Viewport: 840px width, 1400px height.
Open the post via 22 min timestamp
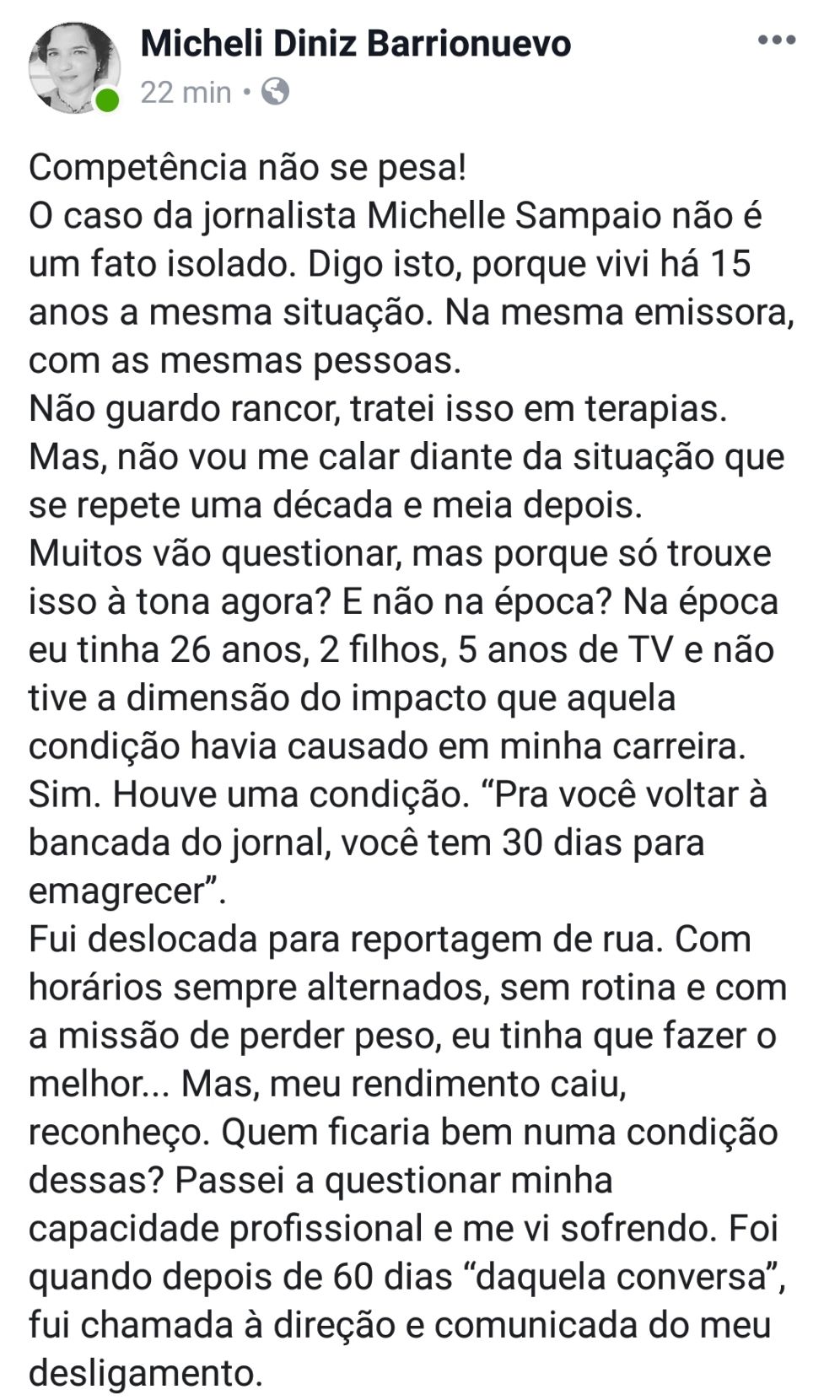[x=186, y=92]
